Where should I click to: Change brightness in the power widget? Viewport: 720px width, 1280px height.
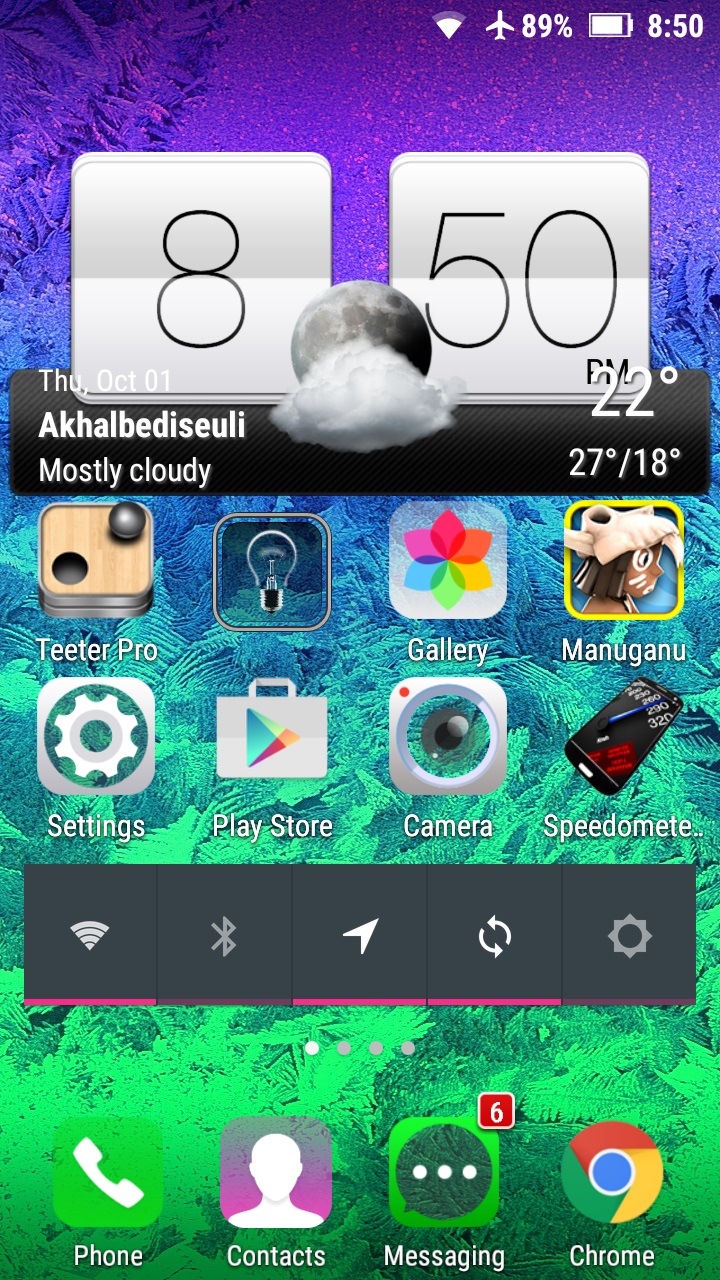pos(630,936)
